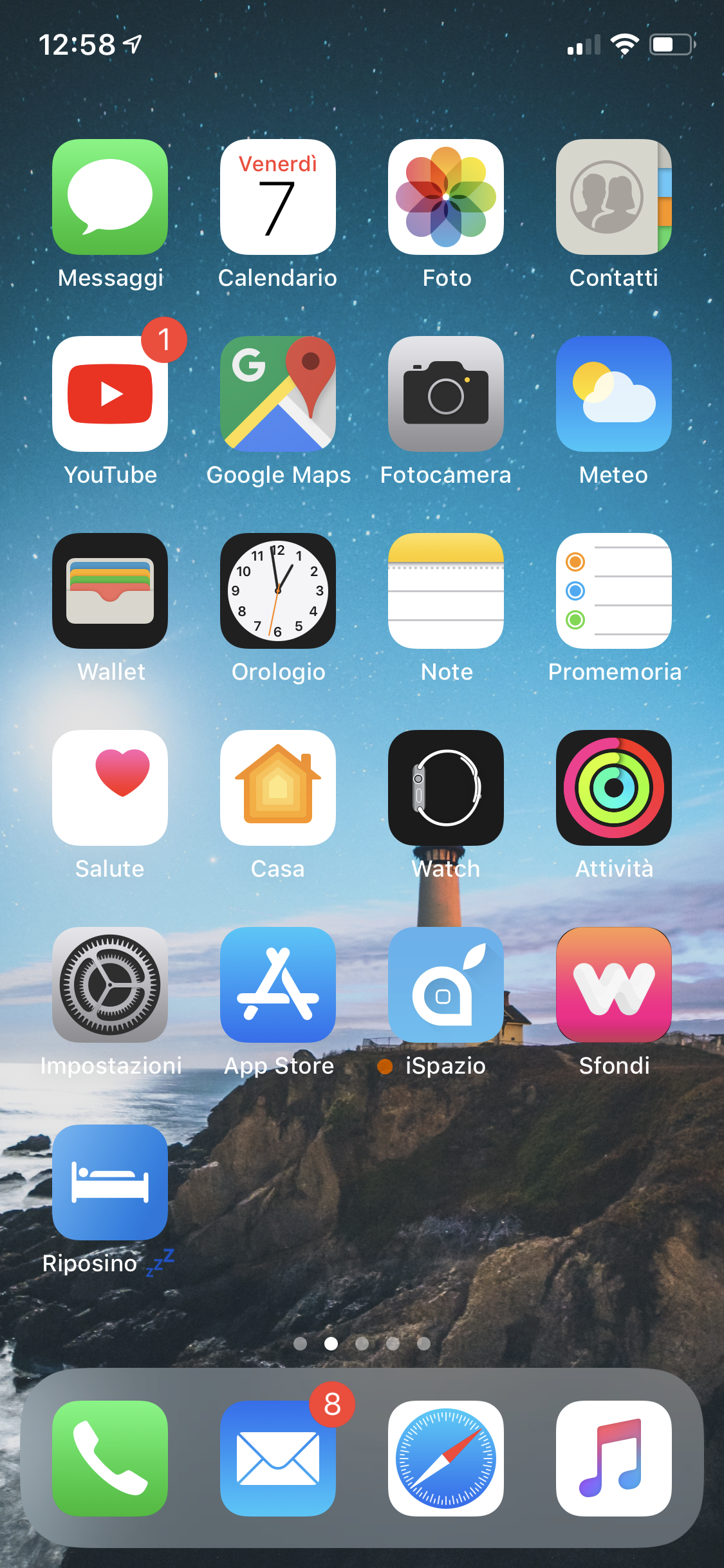Open Foto gallery app
Screen dimensions: 724x1568
446,197
